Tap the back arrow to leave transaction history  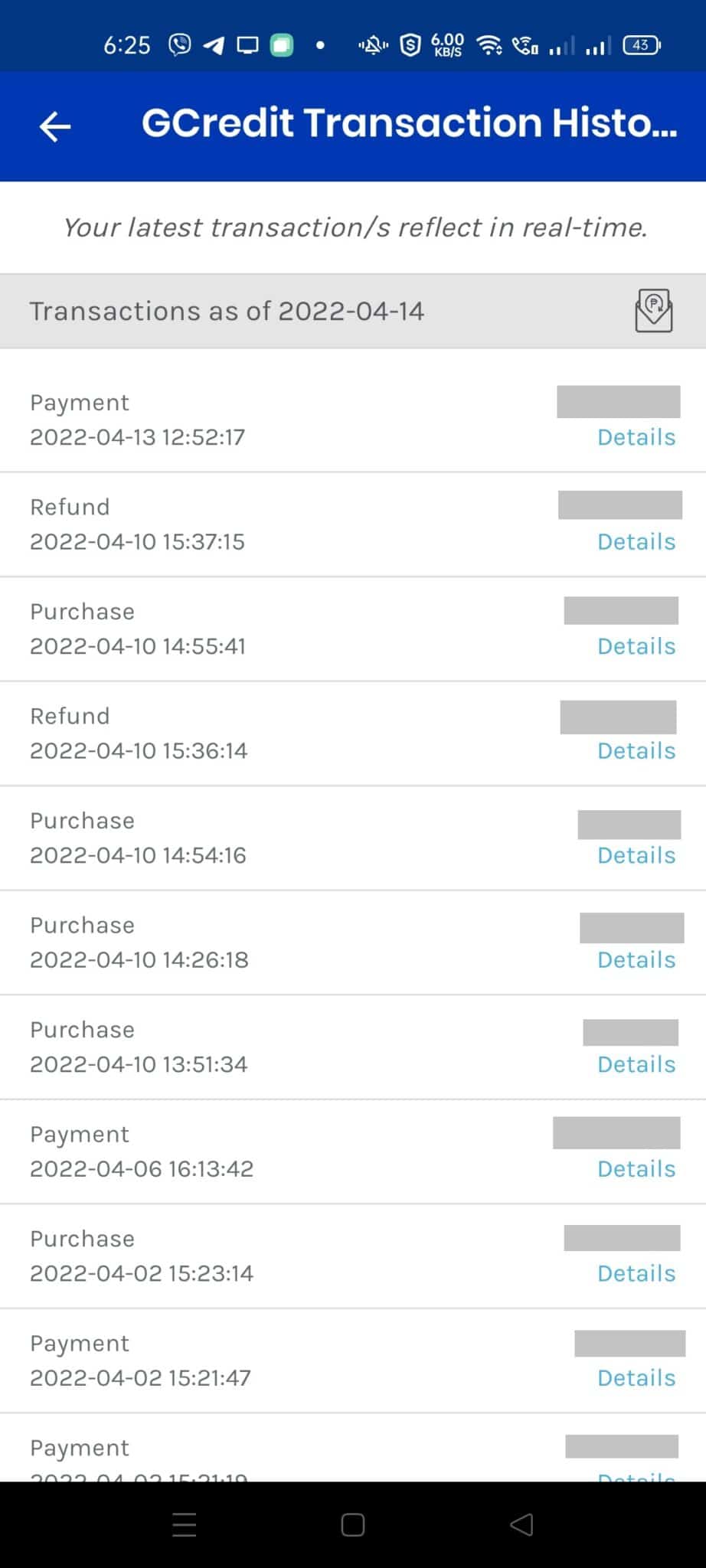point(54,125)
